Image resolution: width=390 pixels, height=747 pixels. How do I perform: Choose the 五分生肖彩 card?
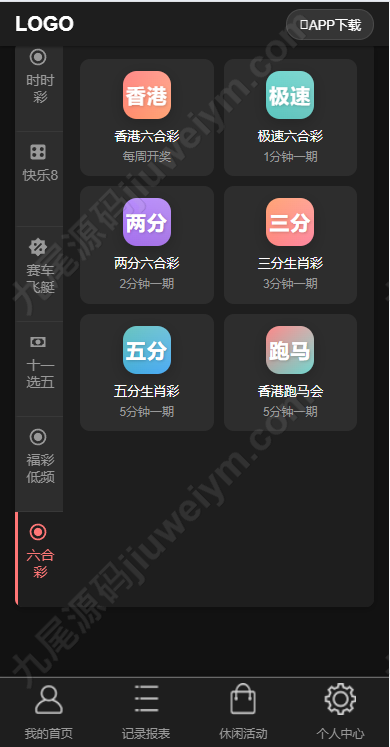pos(147,373)
